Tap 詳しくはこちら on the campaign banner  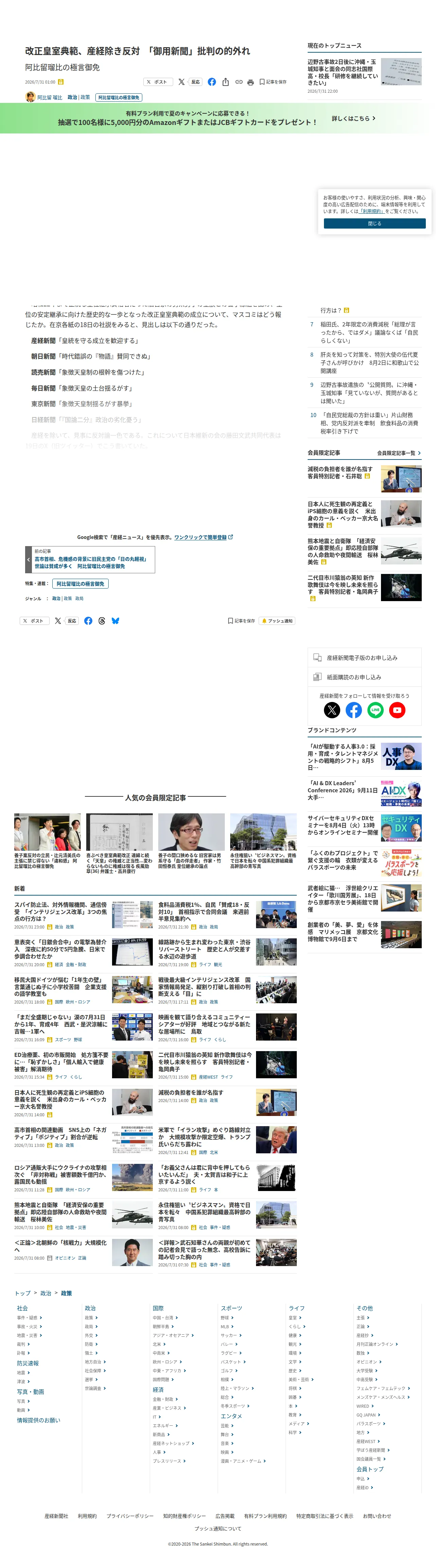[353, 119]
